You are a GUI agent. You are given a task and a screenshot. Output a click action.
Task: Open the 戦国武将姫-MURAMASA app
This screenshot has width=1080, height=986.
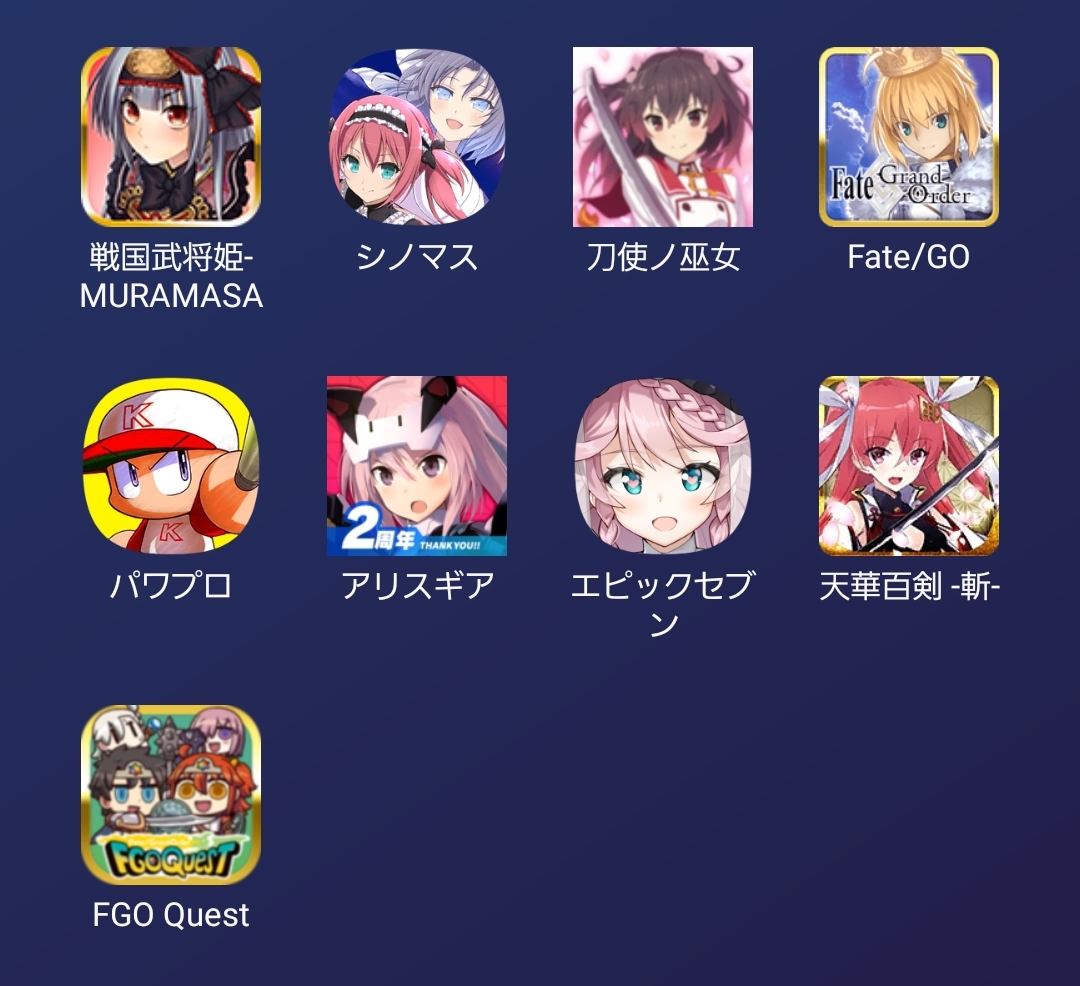tap(171, 137)
